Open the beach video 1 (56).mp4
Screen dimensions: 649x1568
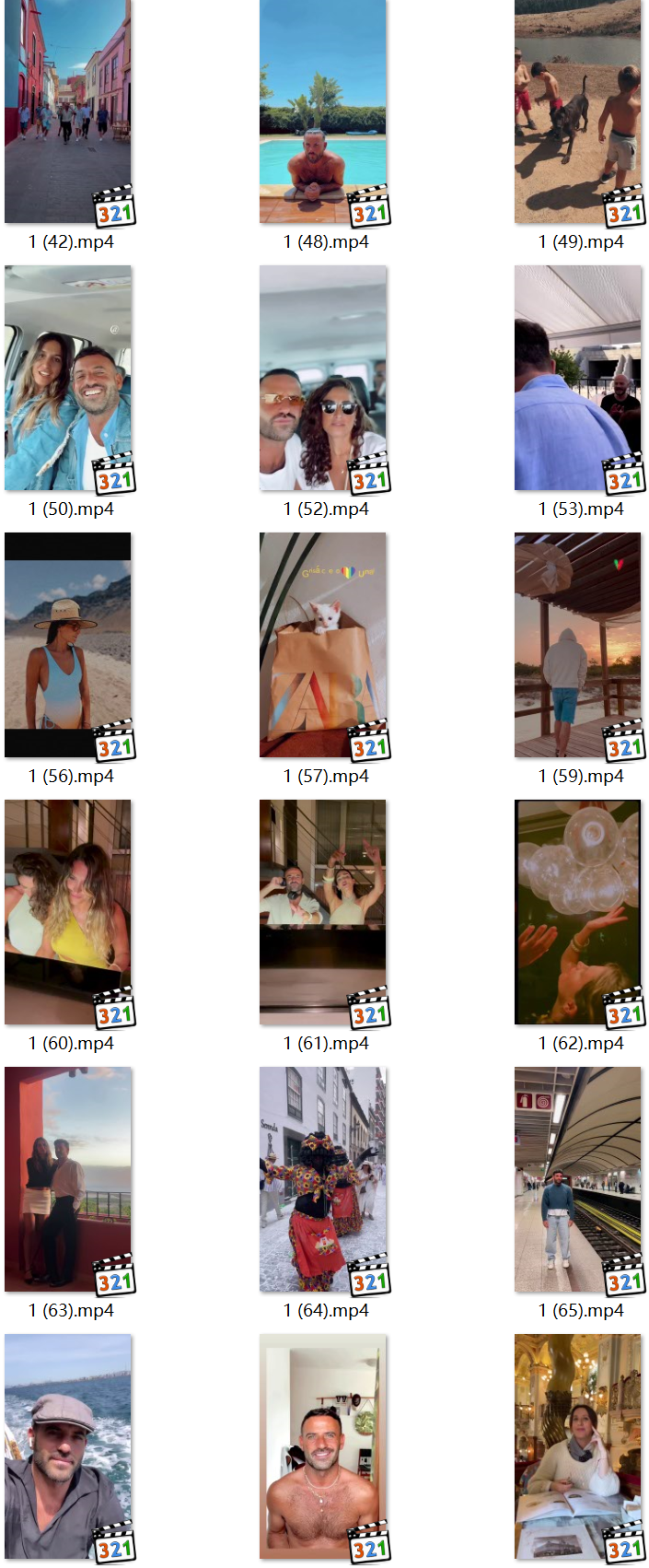pos(68,645)
